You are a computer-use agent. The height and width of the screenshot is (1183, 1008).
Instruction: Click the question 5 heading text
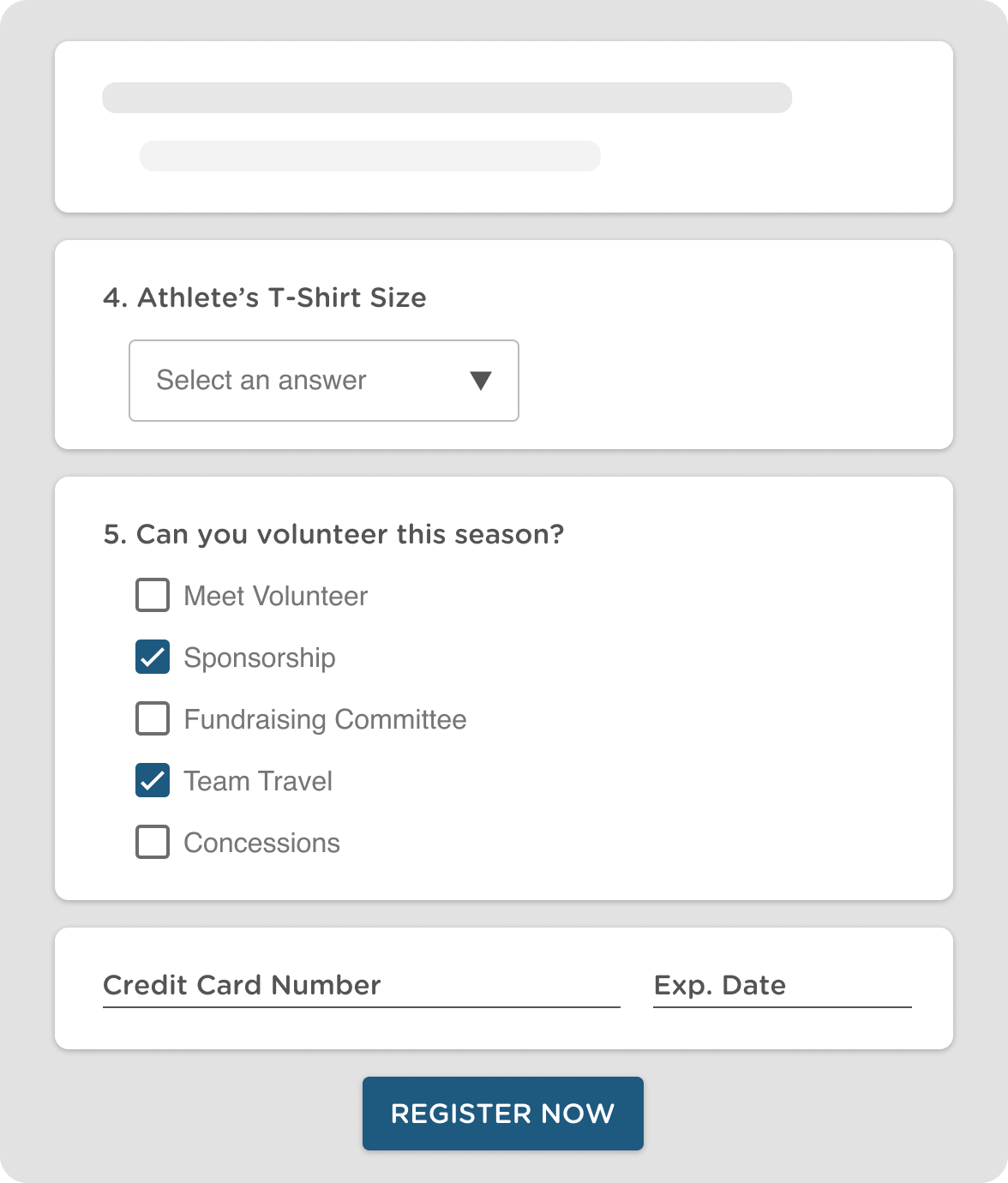coord(333,533)
